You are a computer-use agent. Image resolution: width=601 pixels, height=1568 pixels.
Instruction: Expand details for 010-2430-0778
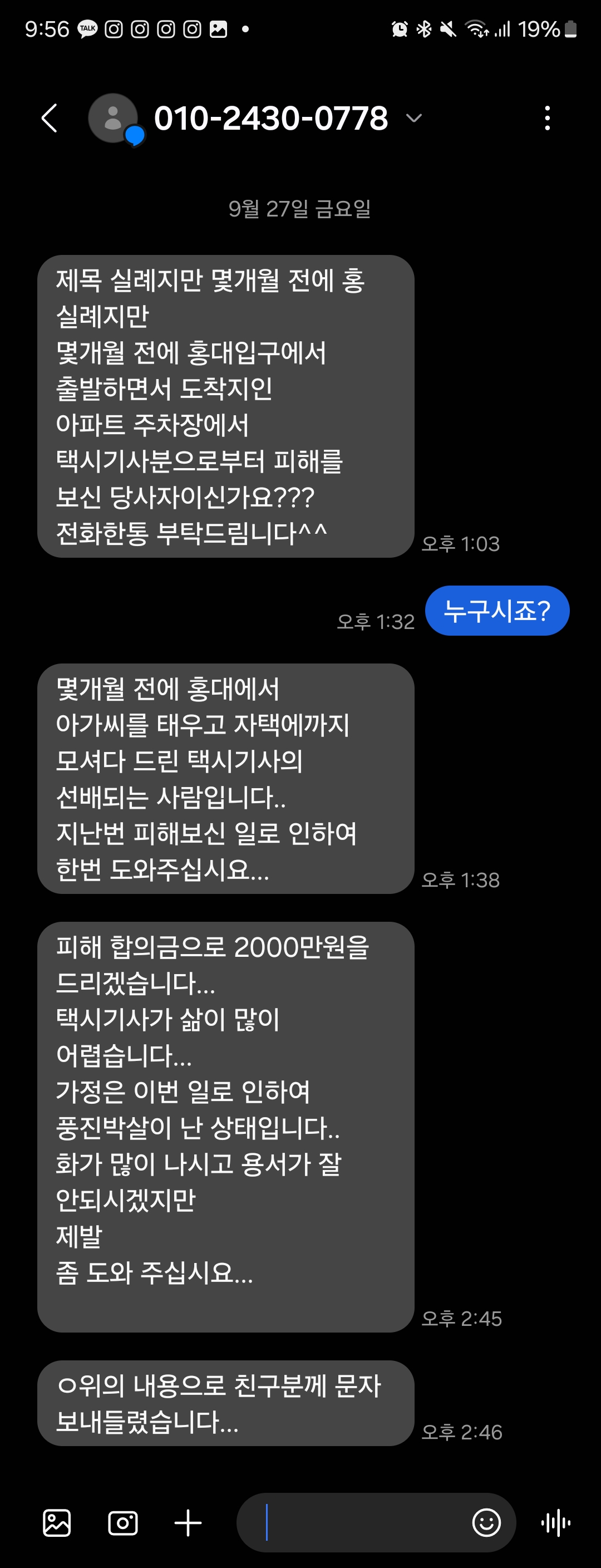[x=413, y=118]
